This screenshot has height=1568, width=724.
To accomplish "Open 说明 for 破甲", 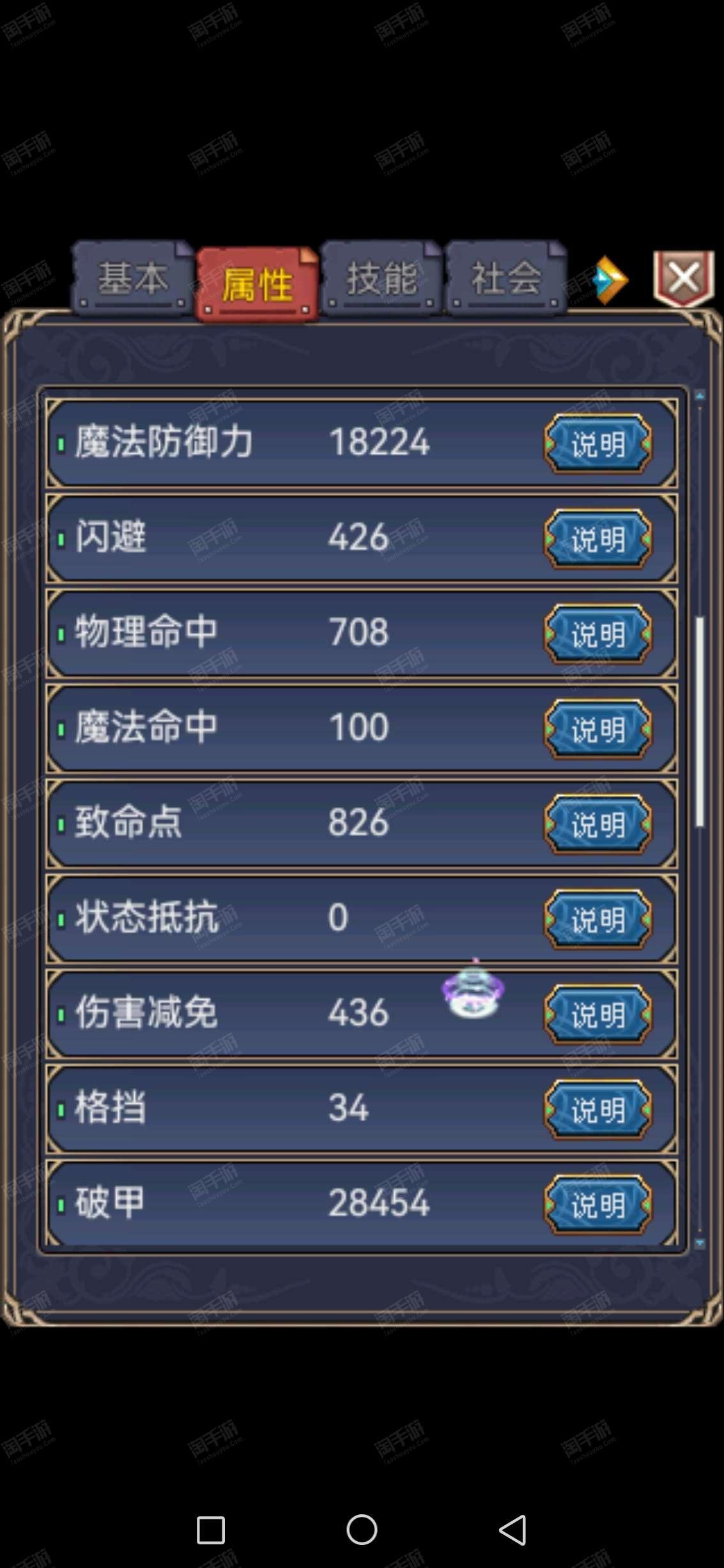I will (x=597, y=1204).
